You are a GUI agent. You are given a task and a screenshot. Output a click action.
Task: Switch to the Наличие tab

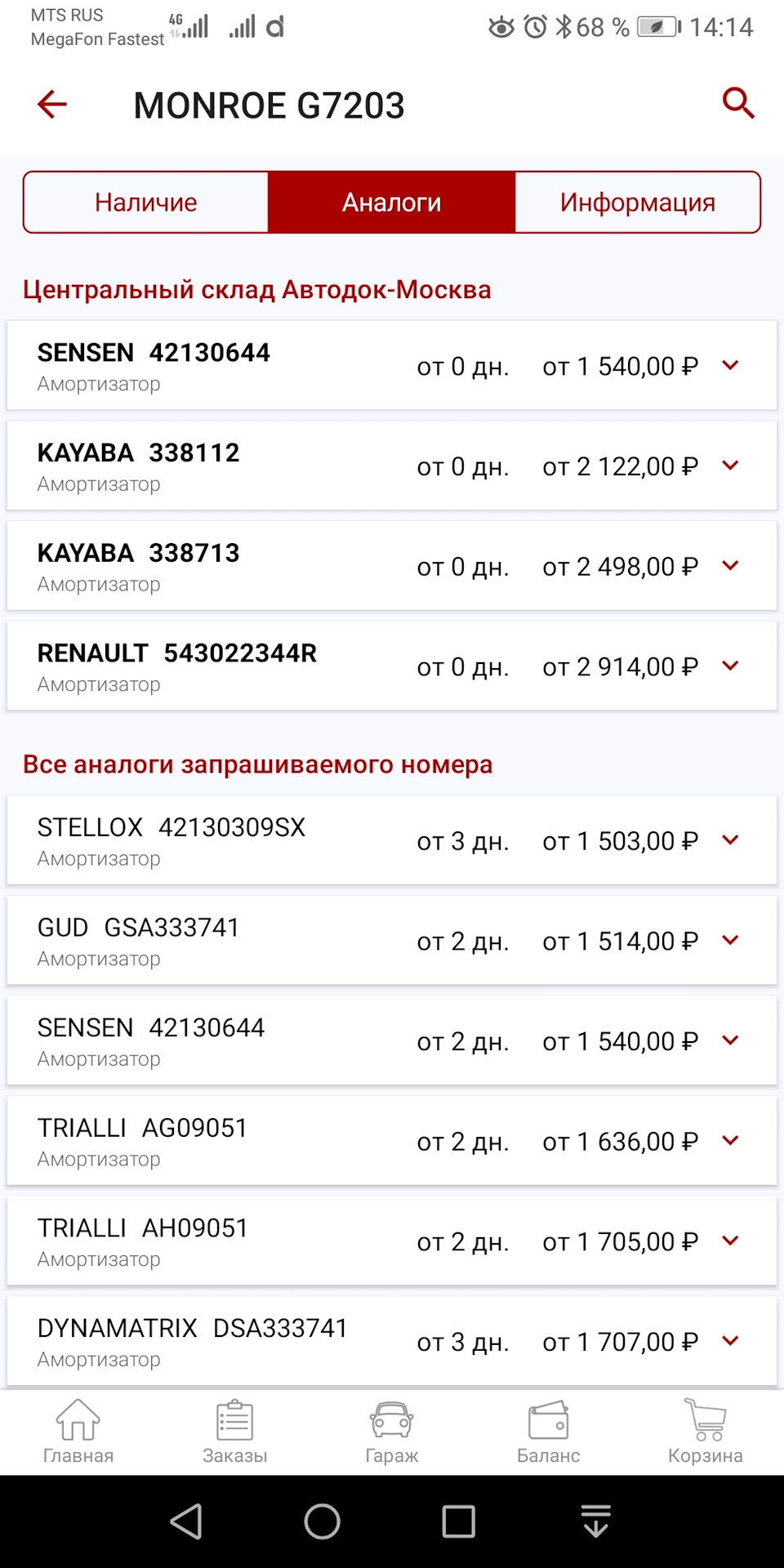point(145,202)
